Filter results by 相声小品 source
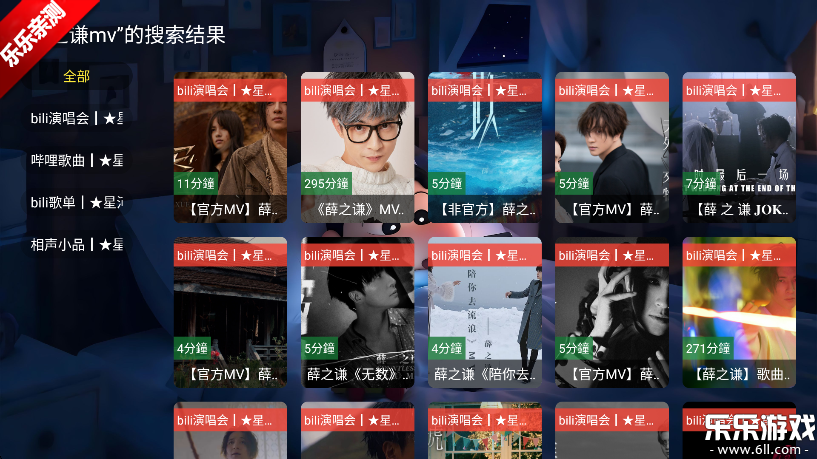Viewport: 817px width, 459px height. (77, 244)
